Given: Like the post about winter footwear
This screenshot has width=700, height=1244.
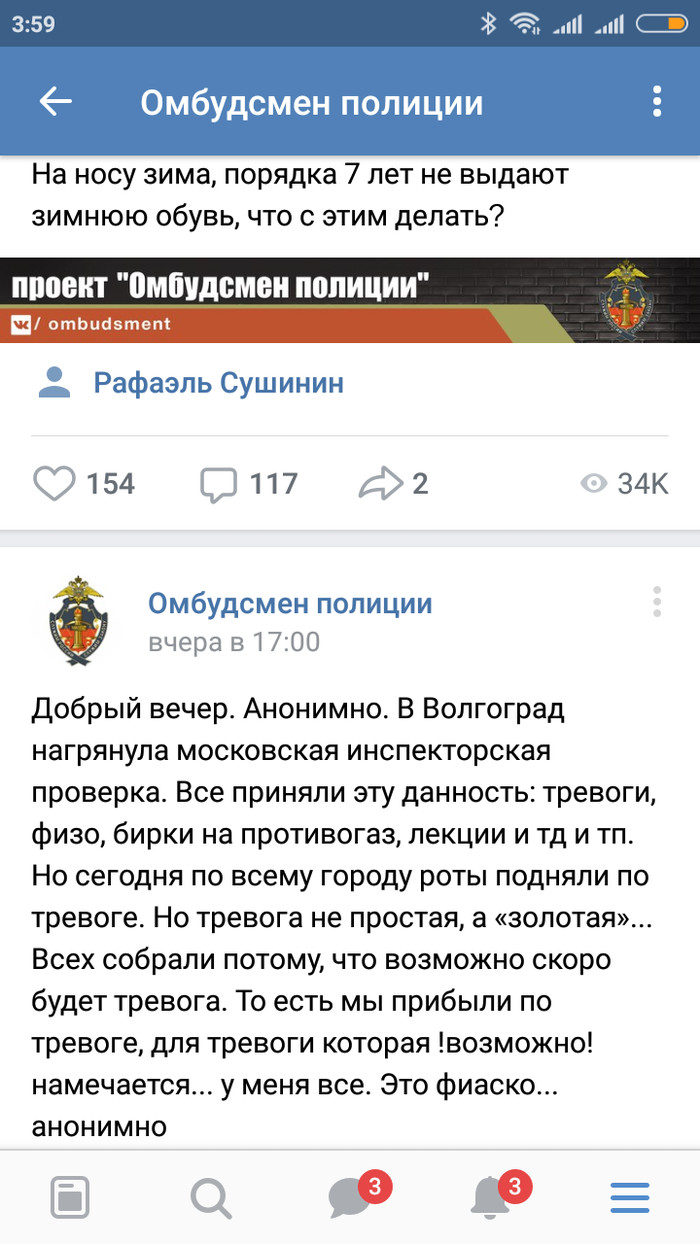Looking at the screenshot, I should point(56,484).
